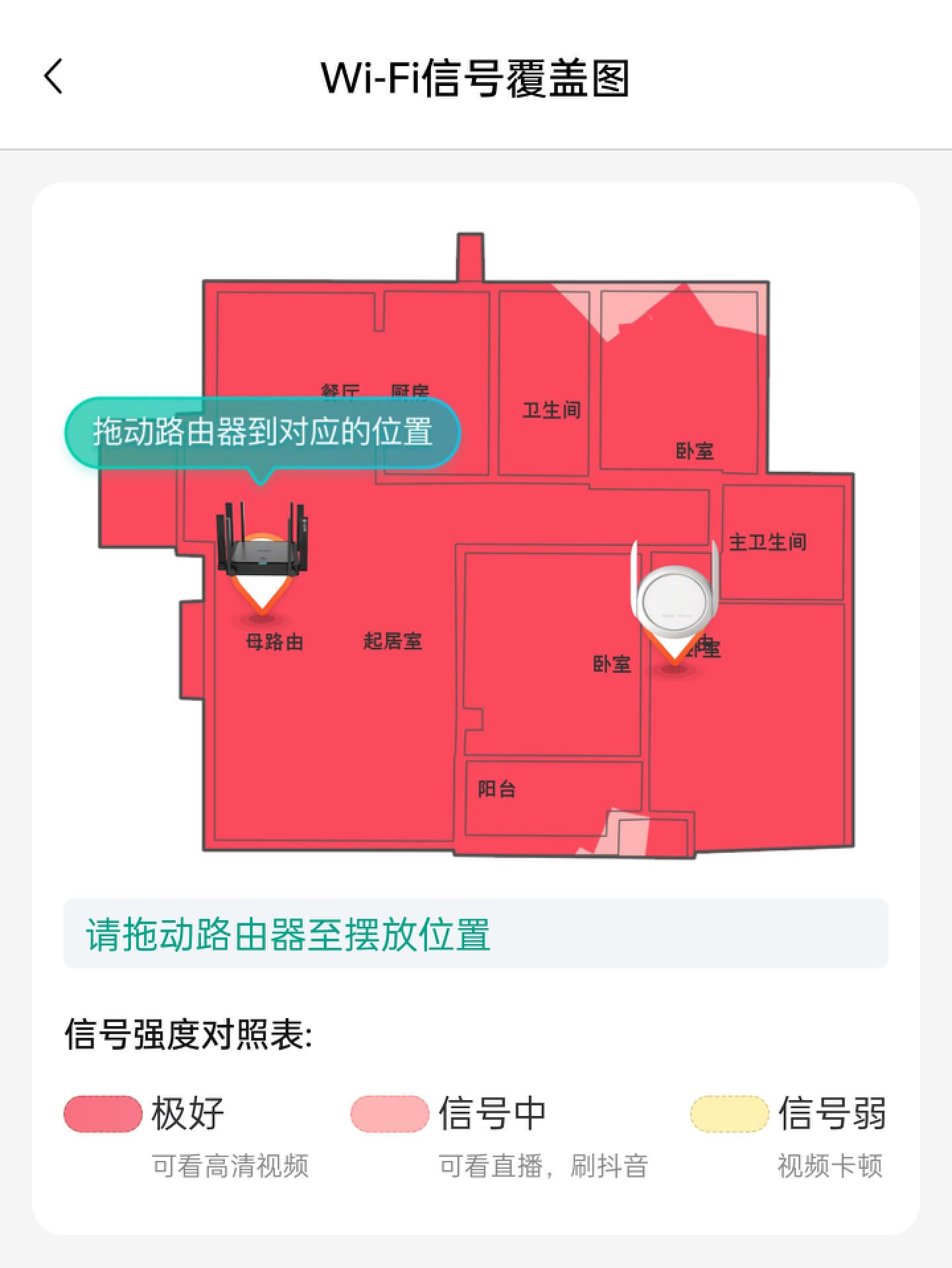Go back from the Wi-Fi coverage map
The image size is (952, 1268).
pyautogui.click(x=53, y=77)
